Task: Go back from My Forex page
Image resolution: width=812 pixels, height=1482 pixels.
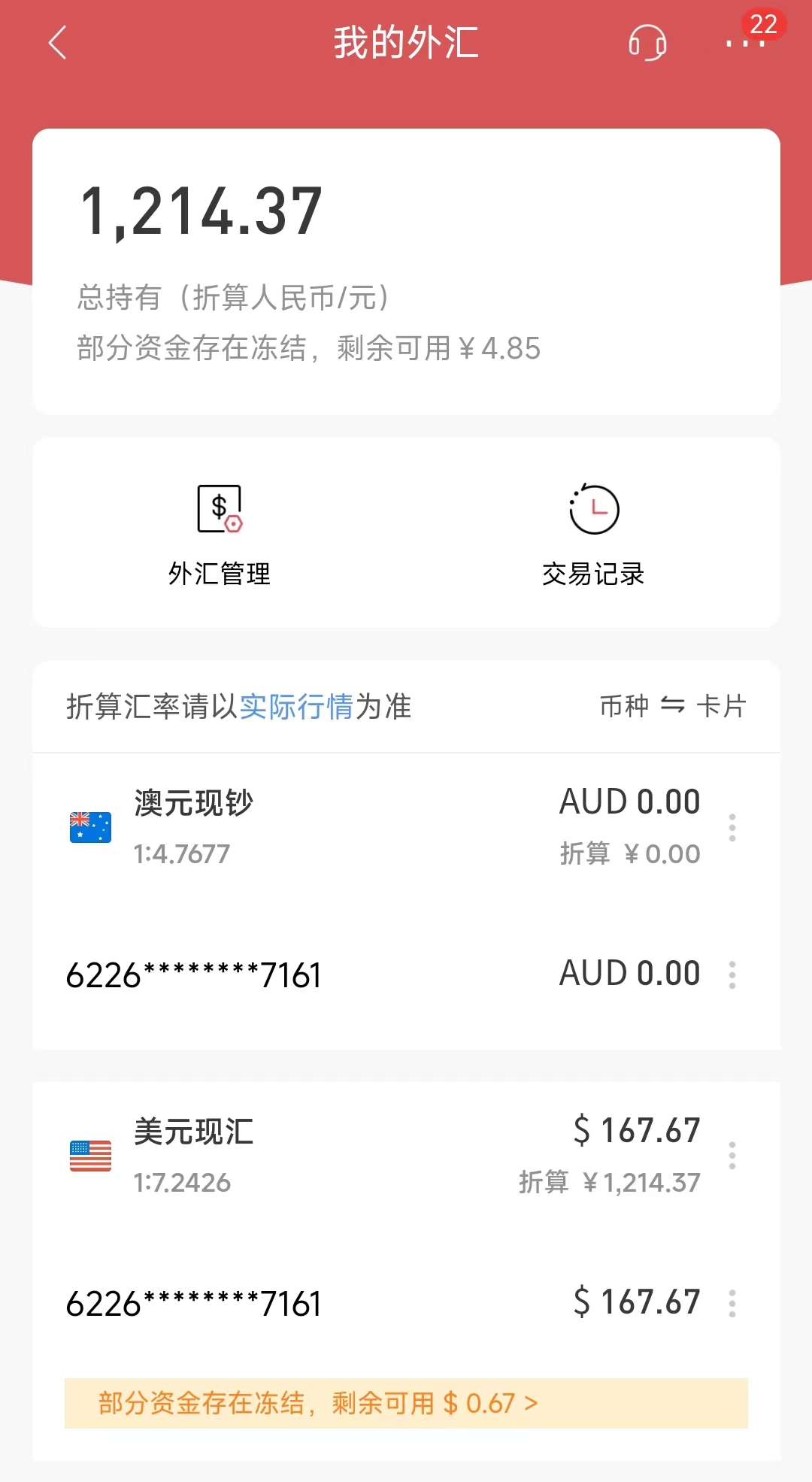Action: click(x=58, y=42)
